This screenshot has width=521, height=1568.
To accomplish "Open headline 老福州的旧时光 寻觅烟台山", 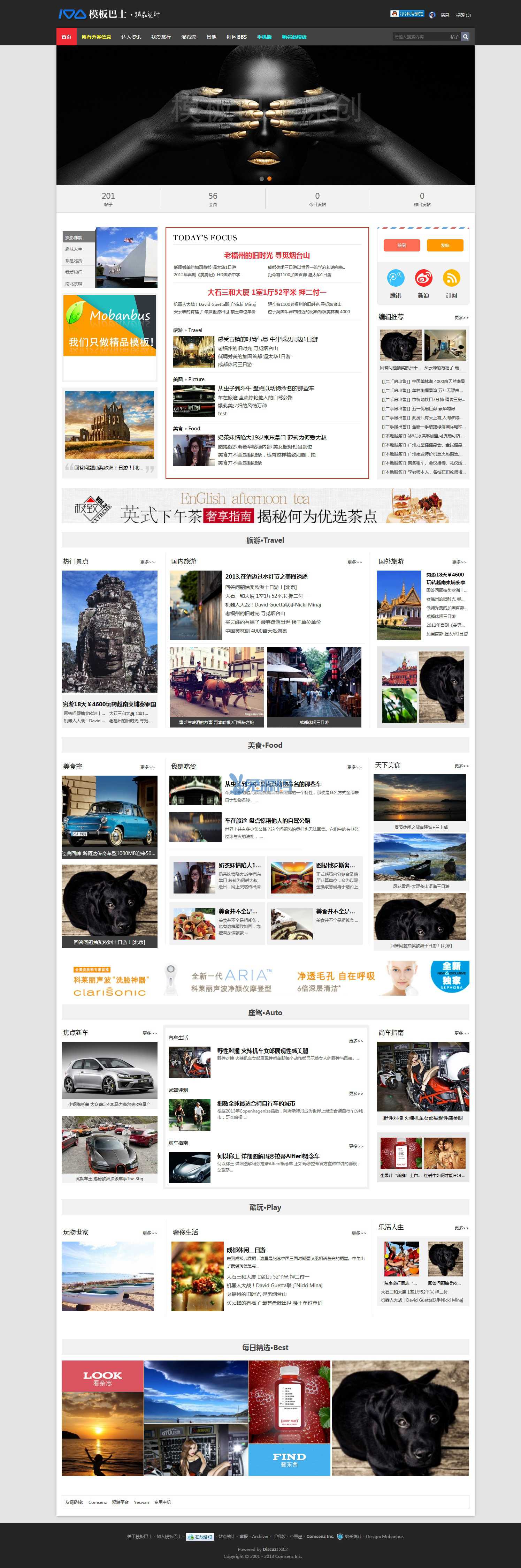I will pyautogui.click(x=267, y=255).
